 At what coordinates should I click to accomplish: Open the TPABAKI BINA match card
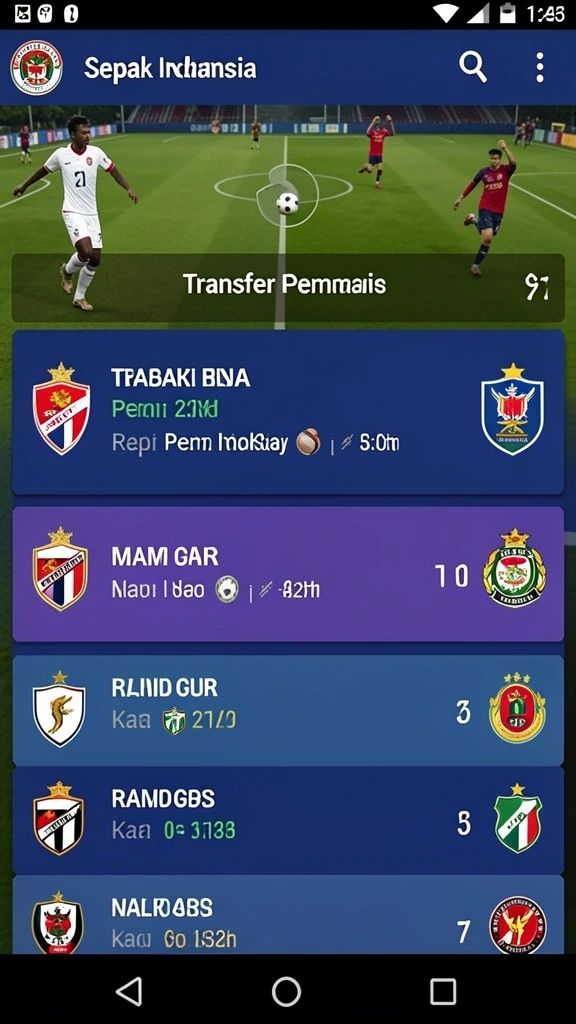pos(288,412)
